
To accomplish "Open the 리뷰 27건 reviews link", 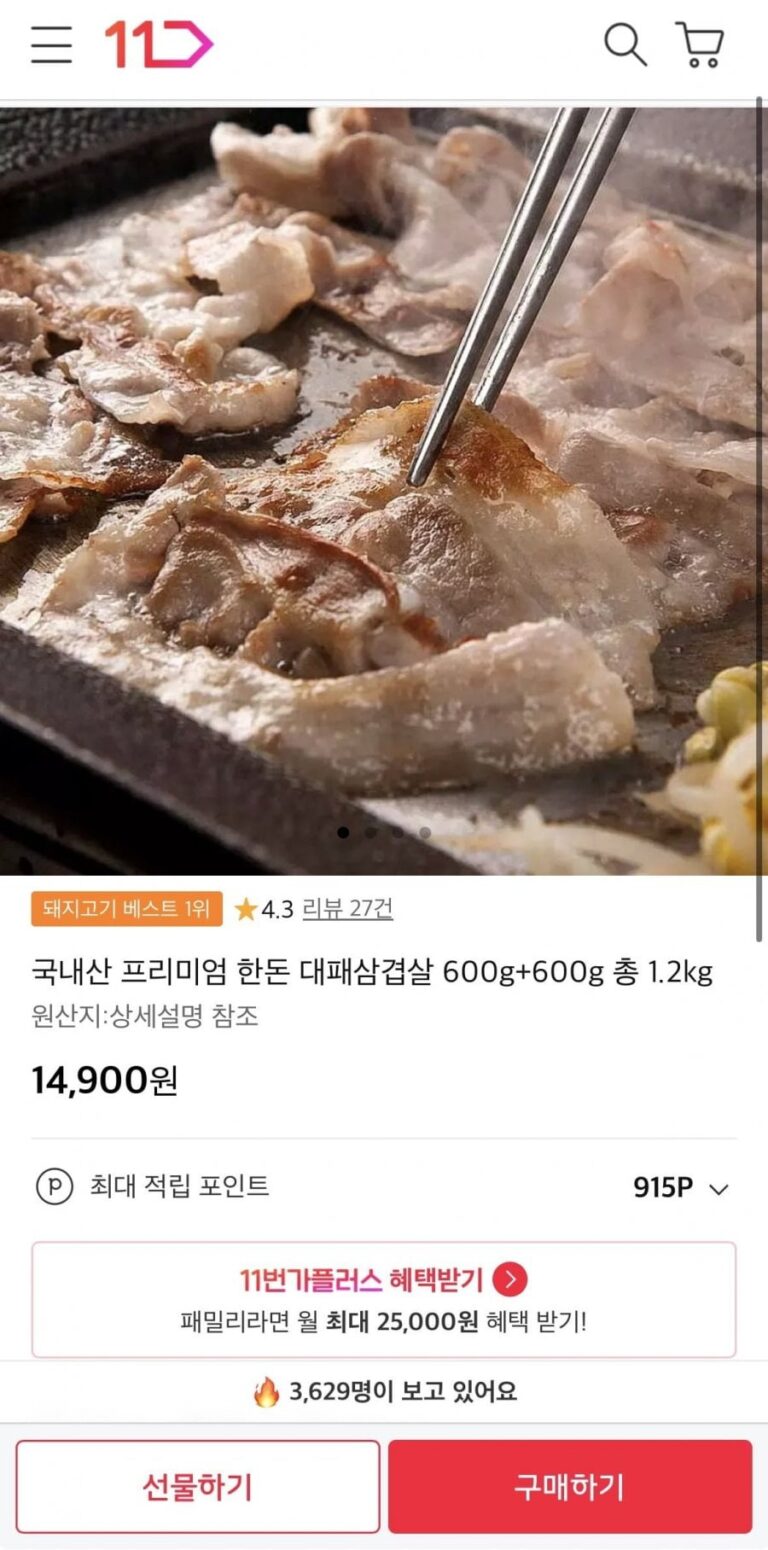I will [348, 908].
